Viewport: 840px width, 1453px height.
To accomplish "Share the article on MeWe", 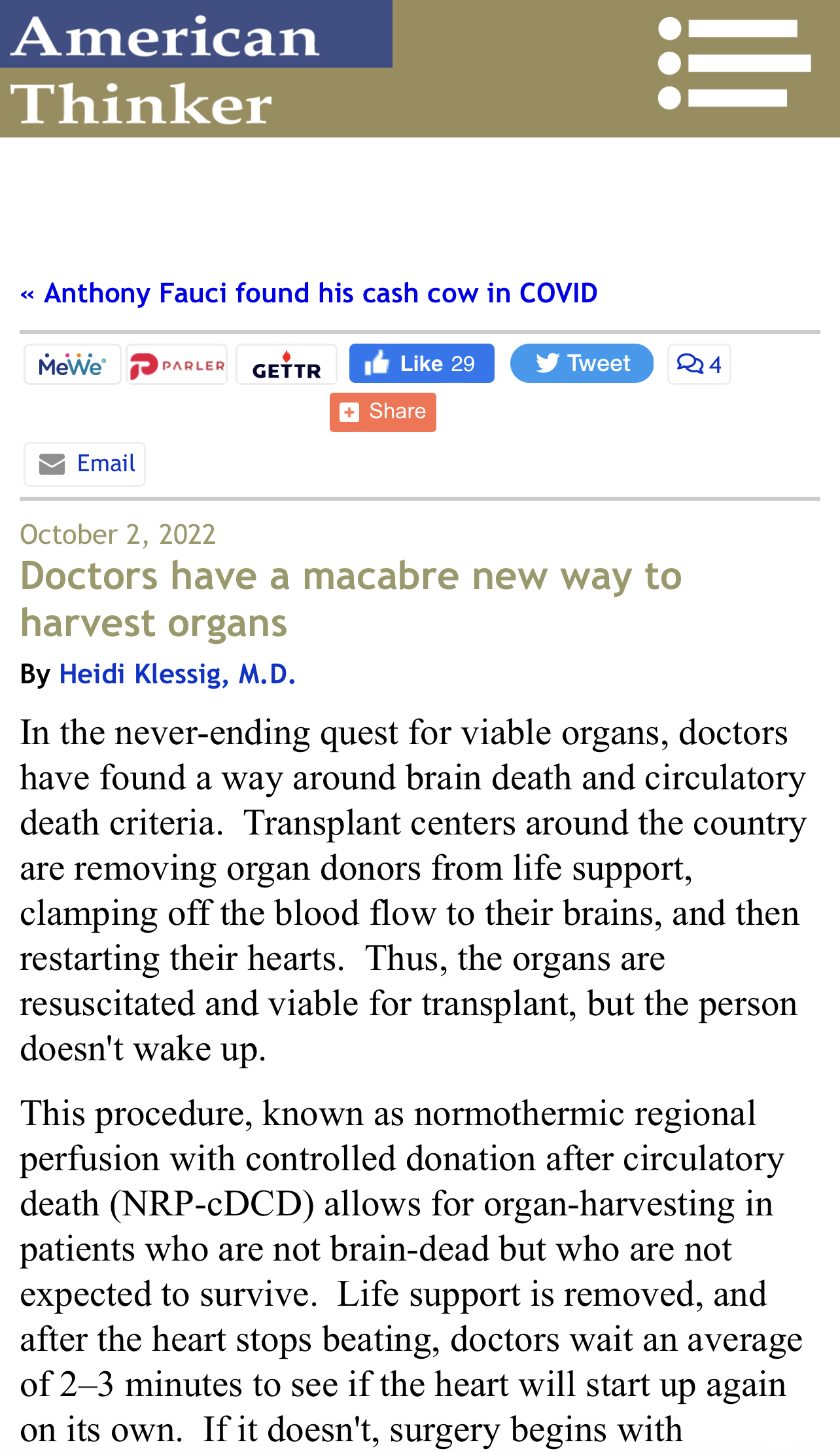I will click(73, 365).
